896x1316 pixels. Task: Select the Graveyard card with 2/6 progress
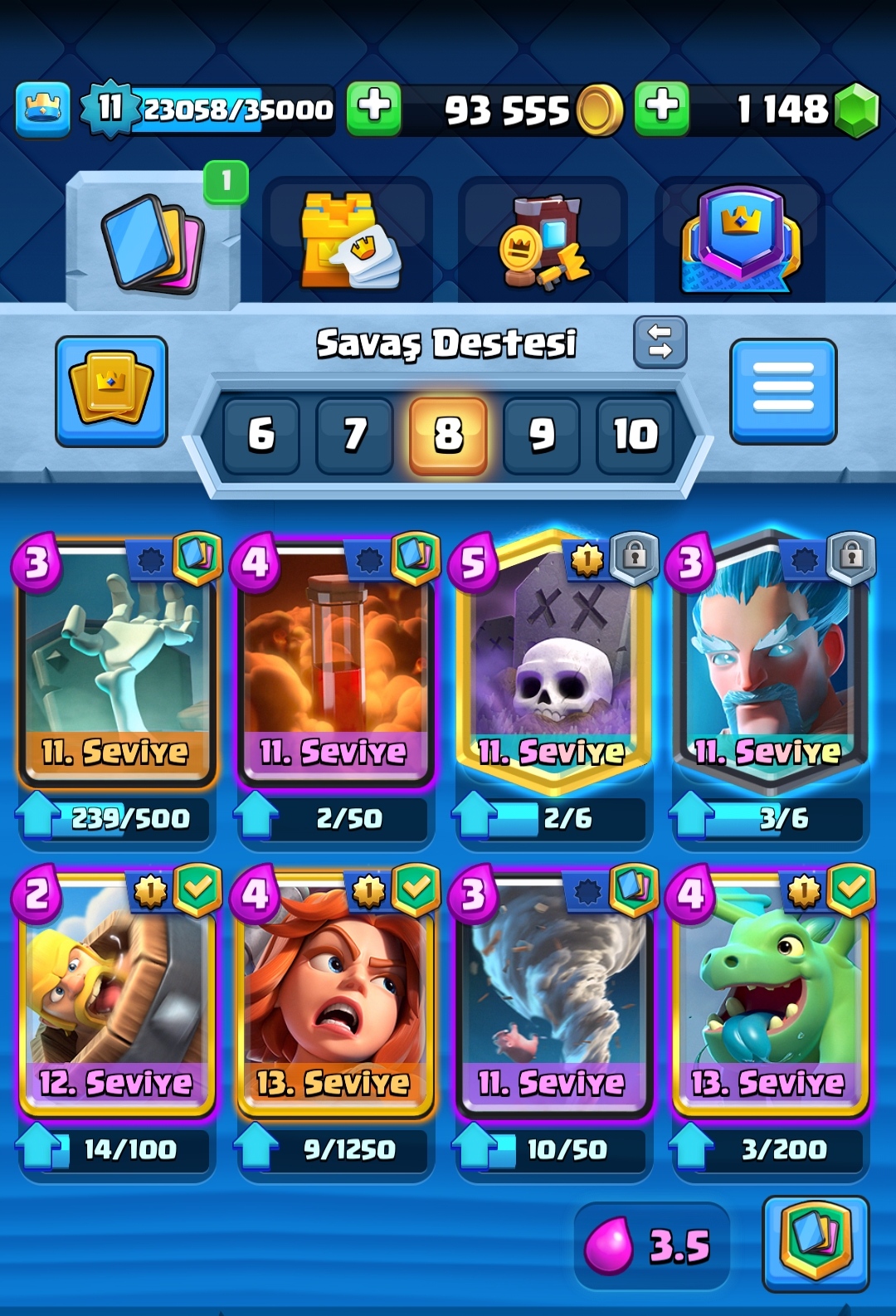click(552, 664)
